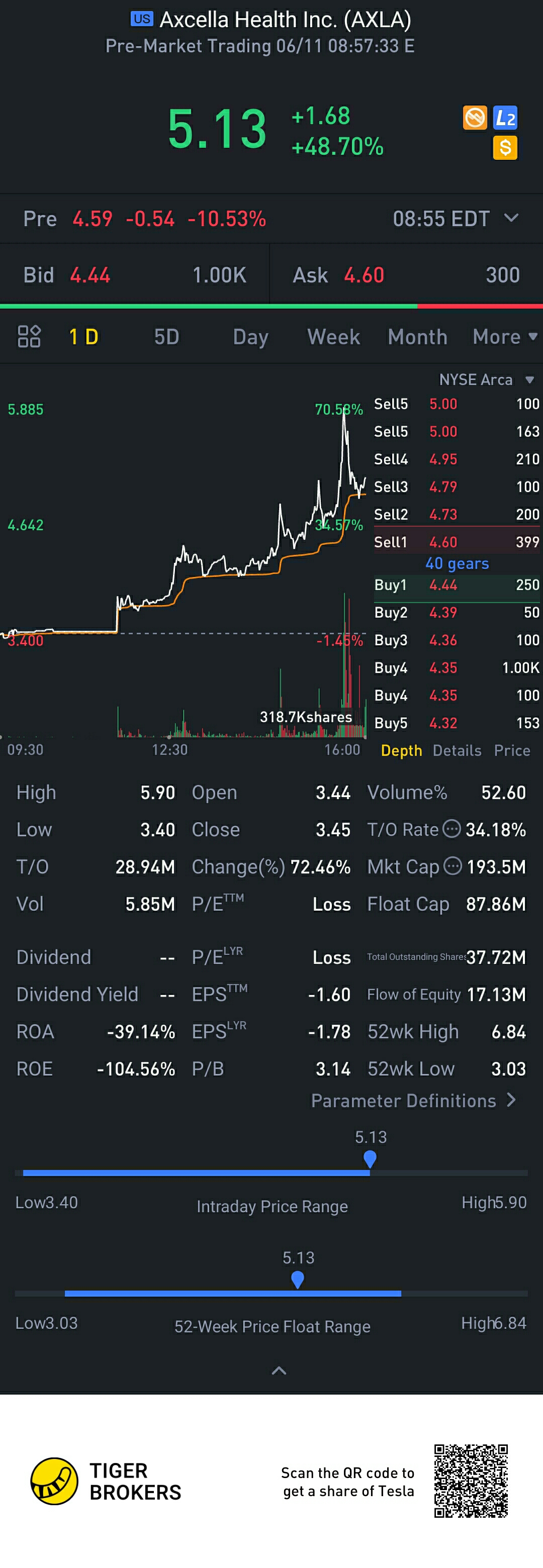This screenshot has height=1568, width=543.
Task: Collapse the stock details panel
Action: tap(279, 1371)
